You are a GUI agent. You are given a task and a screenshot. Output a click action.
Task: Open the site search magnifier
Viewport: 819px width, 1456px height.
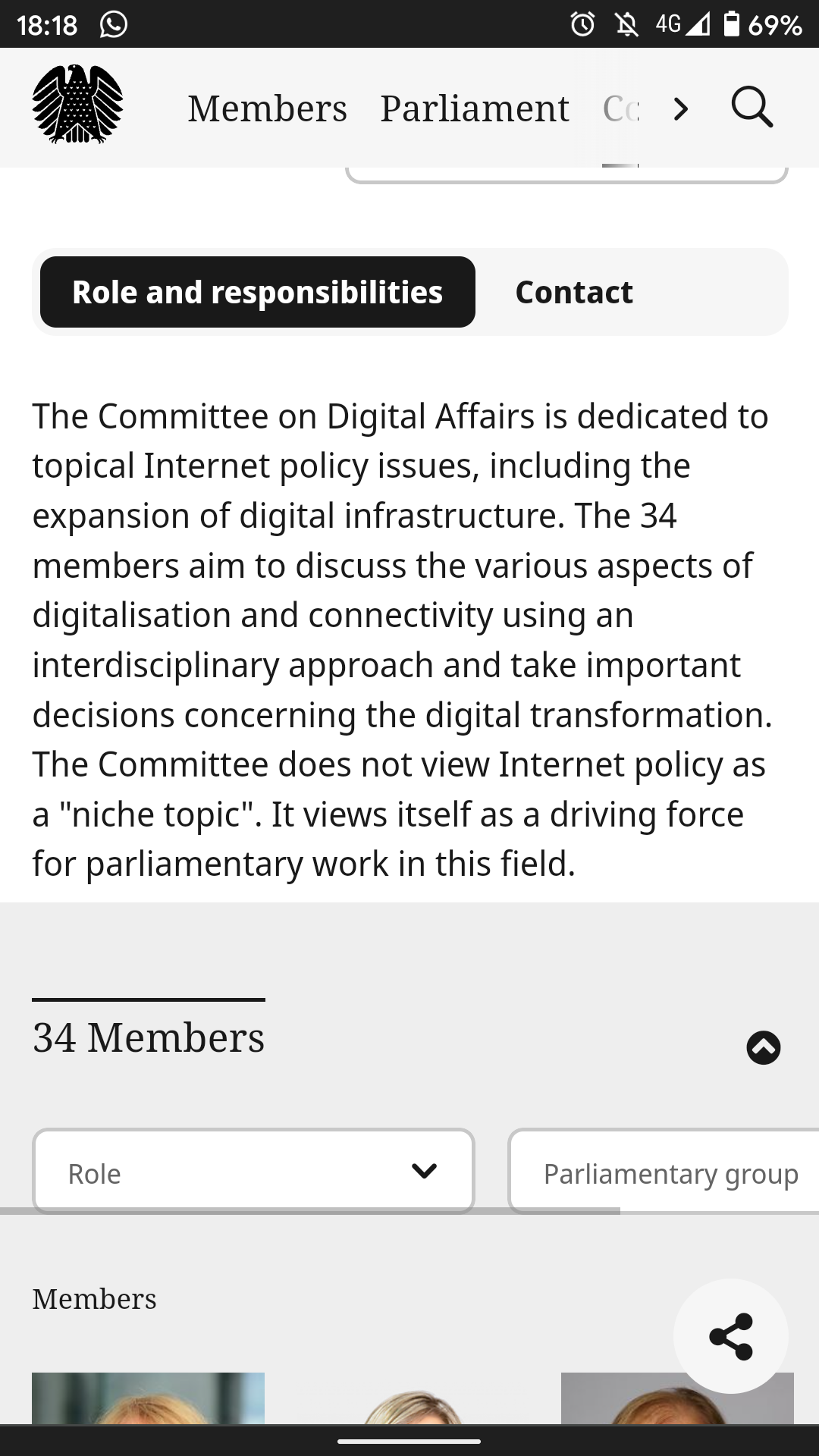click(752, 108)
